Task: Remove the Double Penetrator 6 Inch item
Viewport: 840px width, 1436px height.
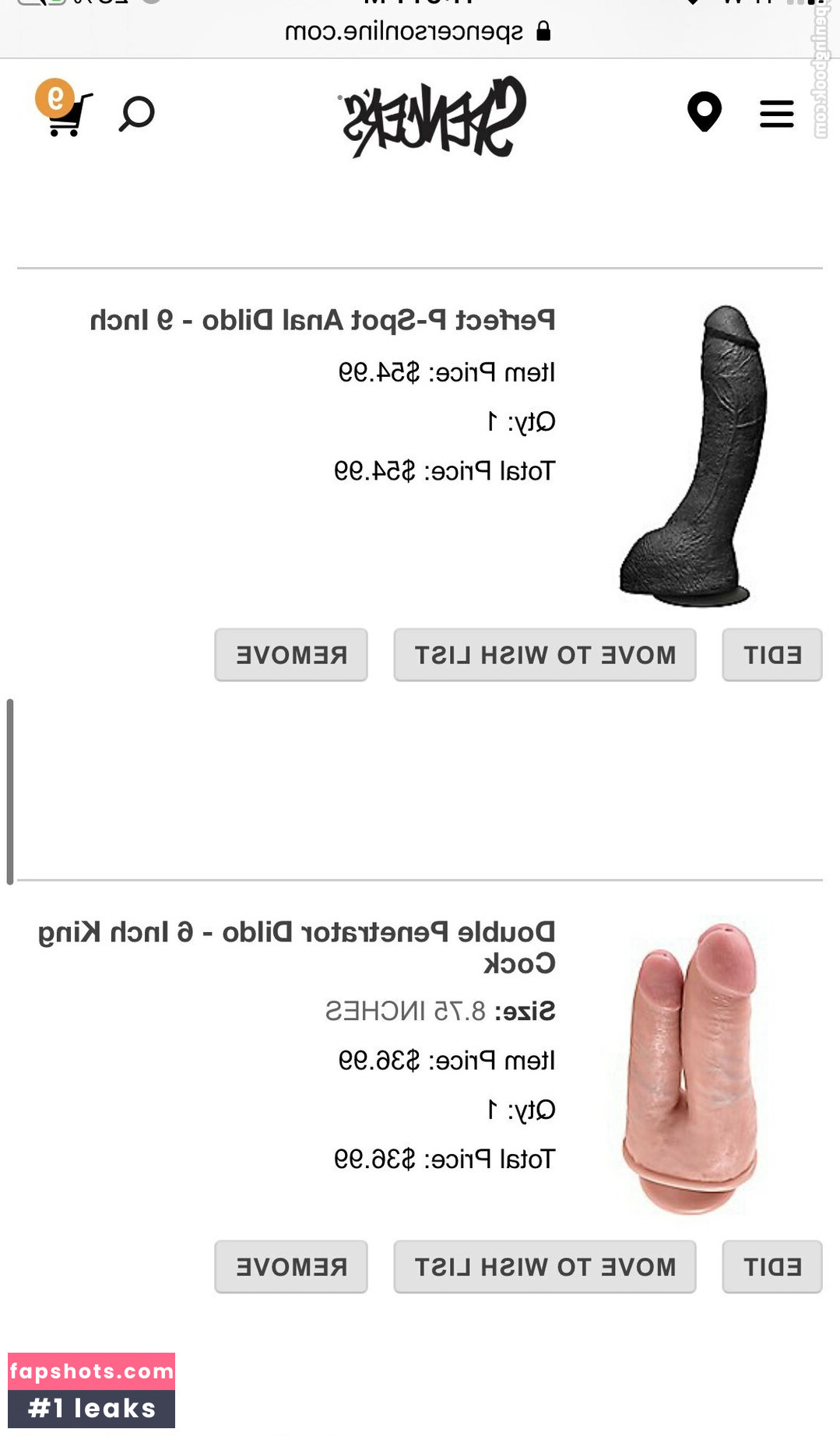Action: click(x=291, y=1267)
